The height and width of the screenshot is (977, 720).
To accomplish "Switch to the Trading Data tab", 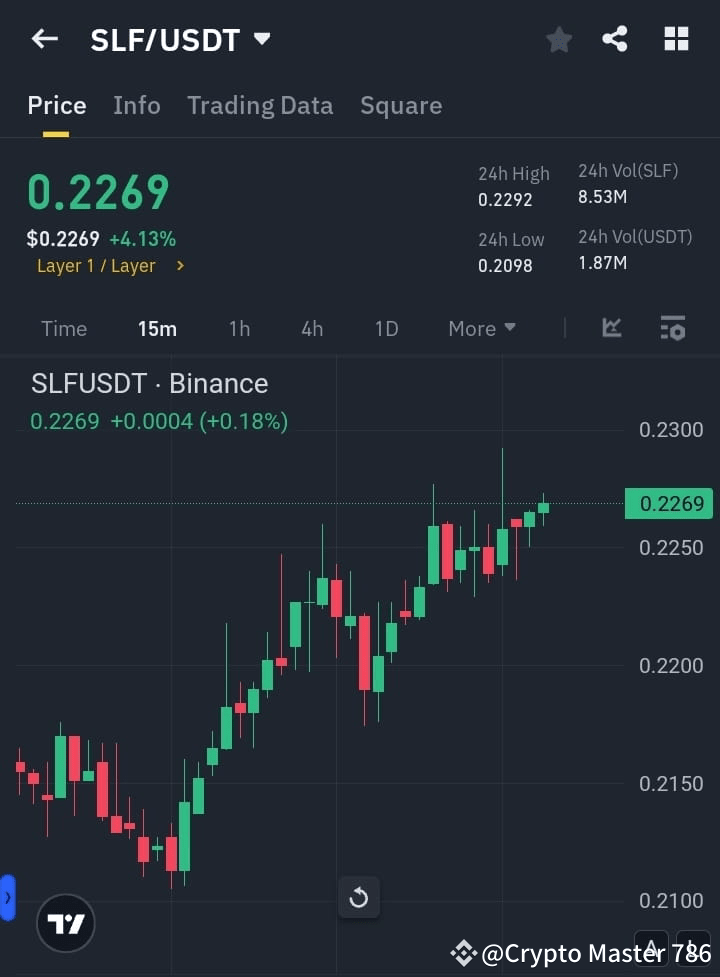I will click(x=260, y=105).
